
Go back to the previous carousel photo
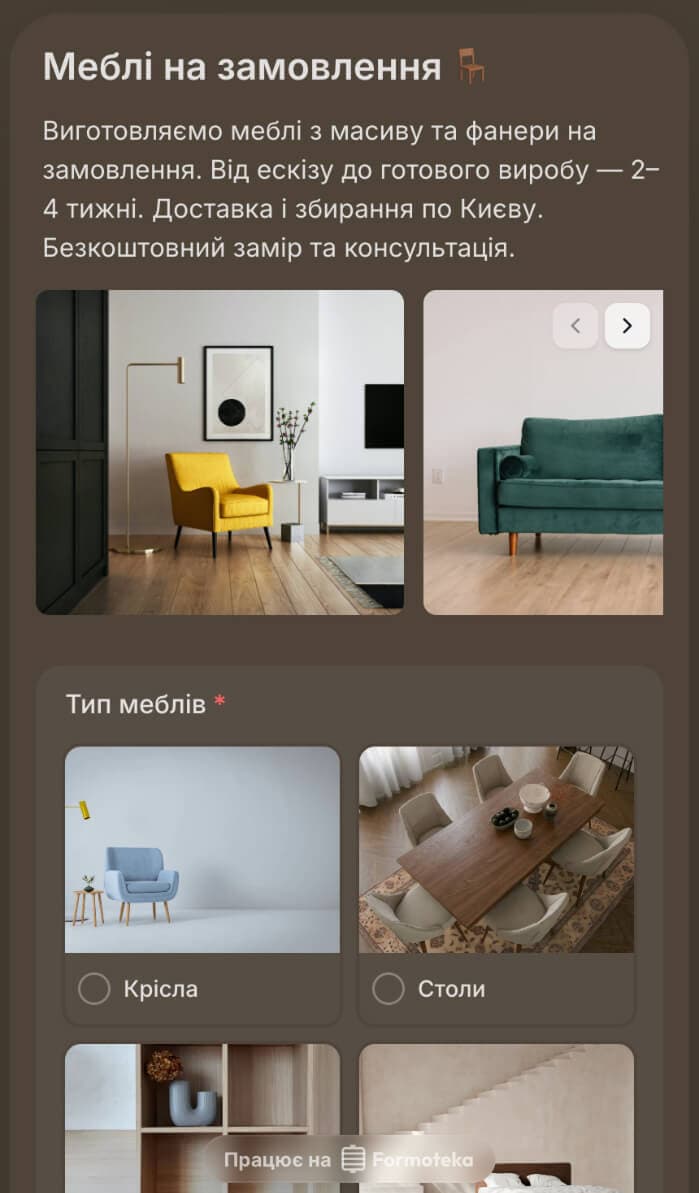[x=575, y=326]
